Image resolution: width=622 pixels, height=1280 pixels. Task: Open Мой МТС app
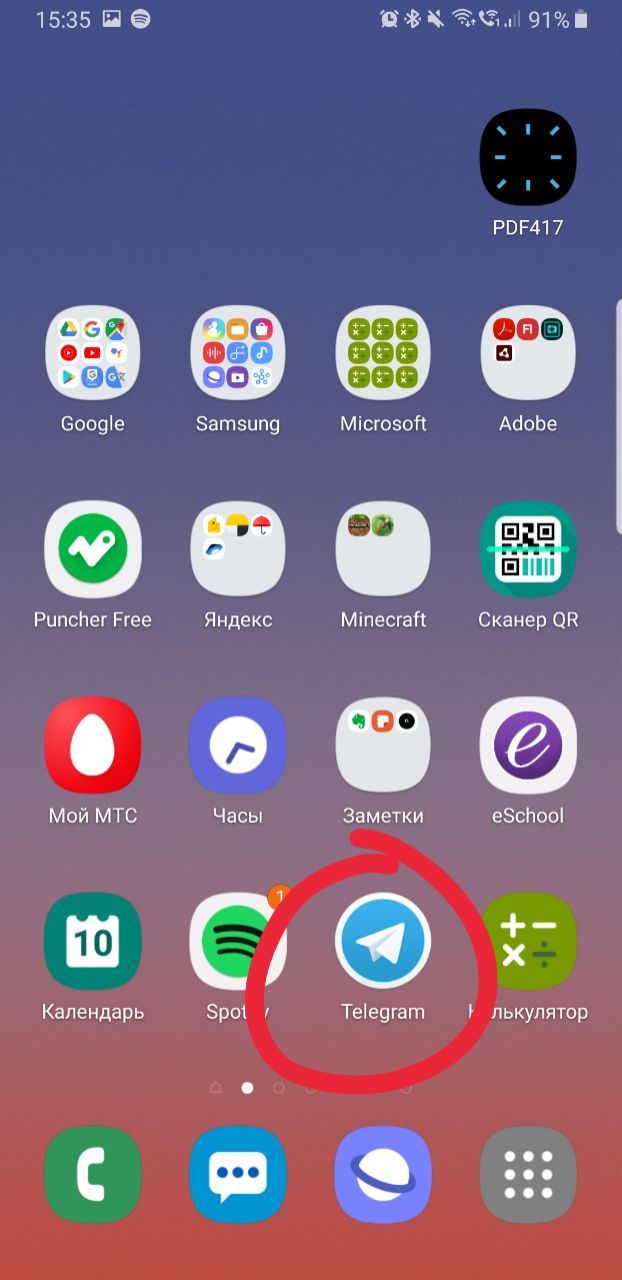point(93,745)
